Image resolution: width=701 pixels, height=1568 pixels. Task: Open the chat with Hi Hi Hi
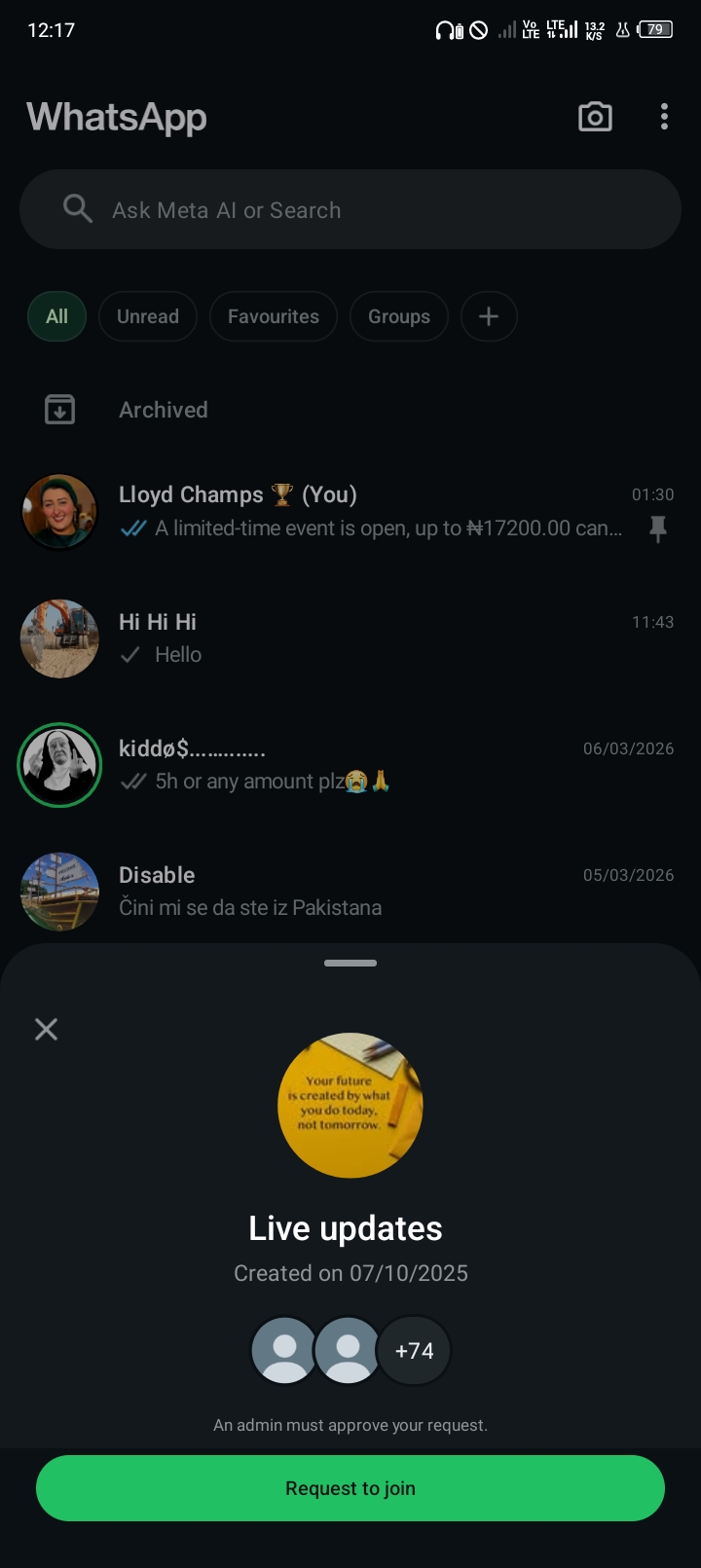click(370, 638)
